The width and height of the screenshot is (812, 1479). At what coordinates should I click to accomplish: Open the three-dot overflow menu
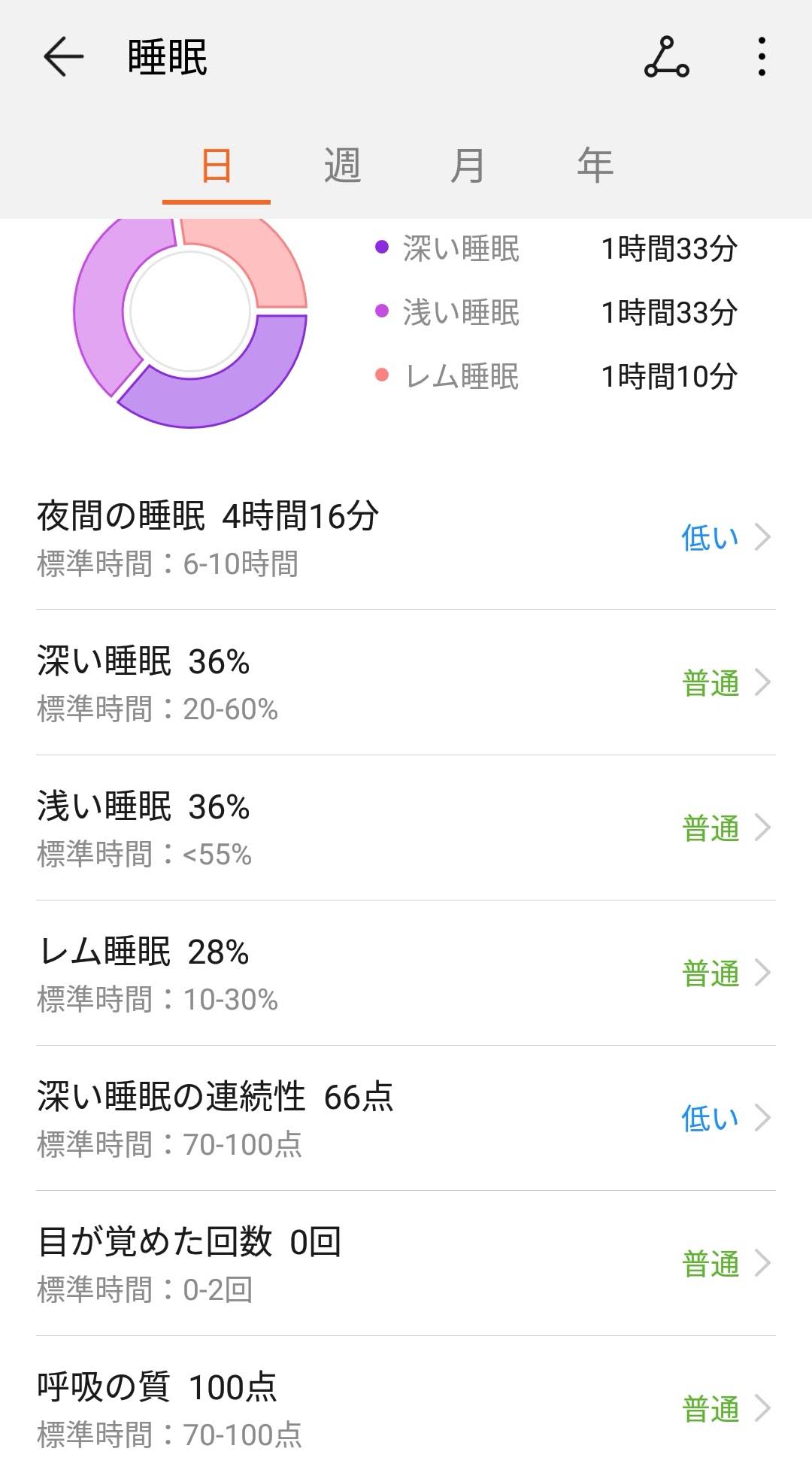point(762,57)
